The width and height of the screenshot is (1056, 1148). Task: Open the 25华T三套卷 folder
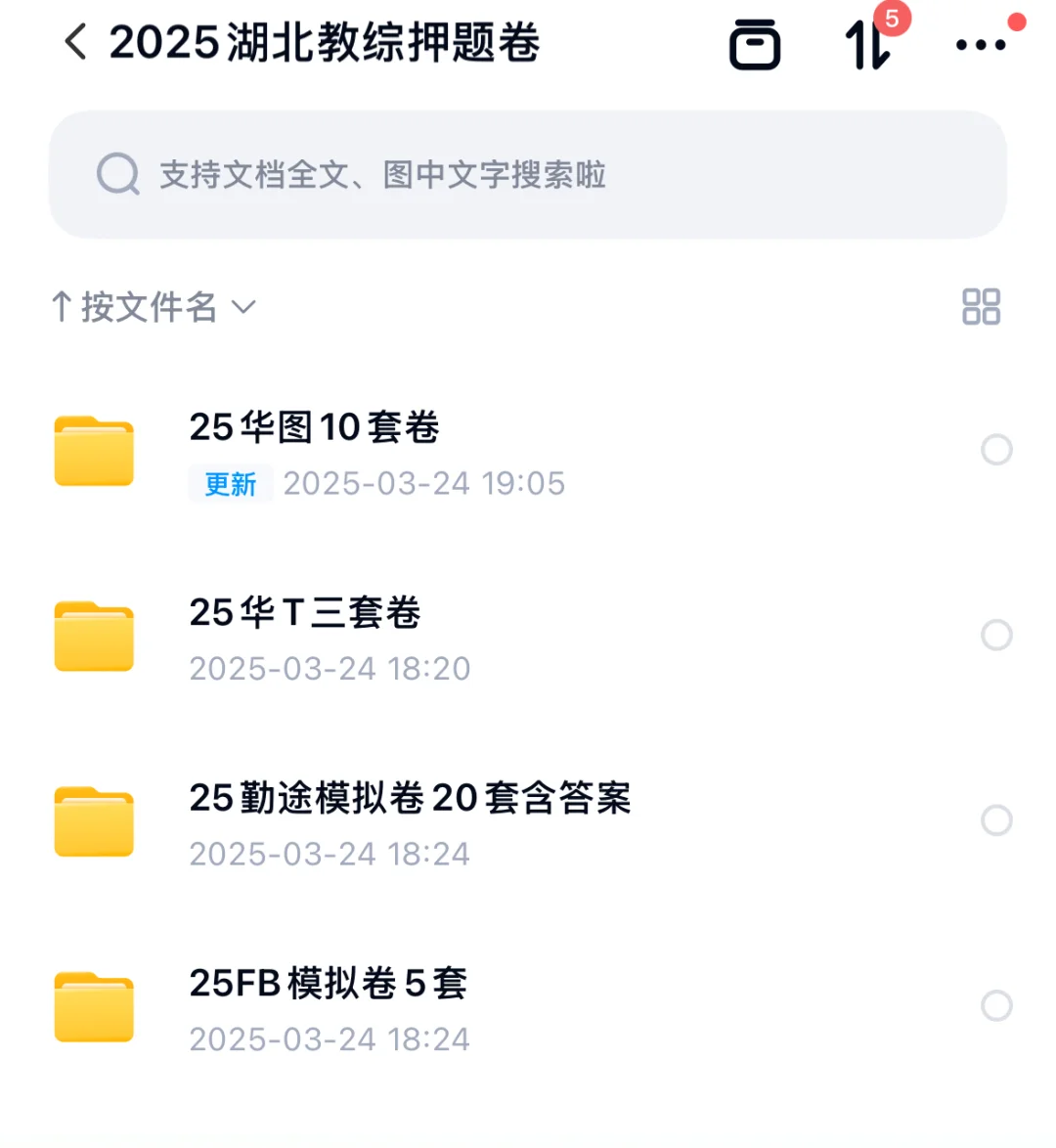pyautogui.click(x=305, y=613)
